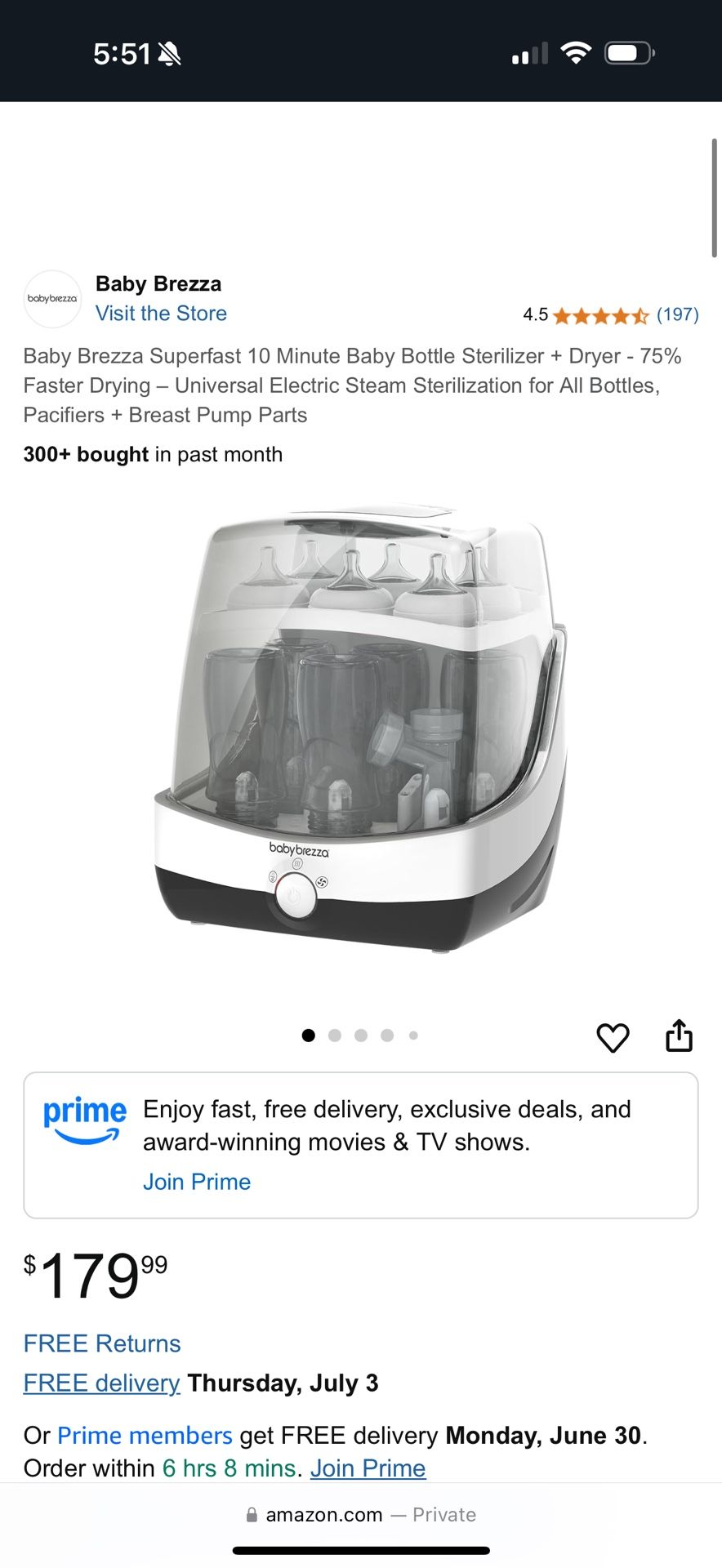Tap Join Prime in the Prime banner
This screenshot has width=722, height=1568.
(x=197, y=1182)
